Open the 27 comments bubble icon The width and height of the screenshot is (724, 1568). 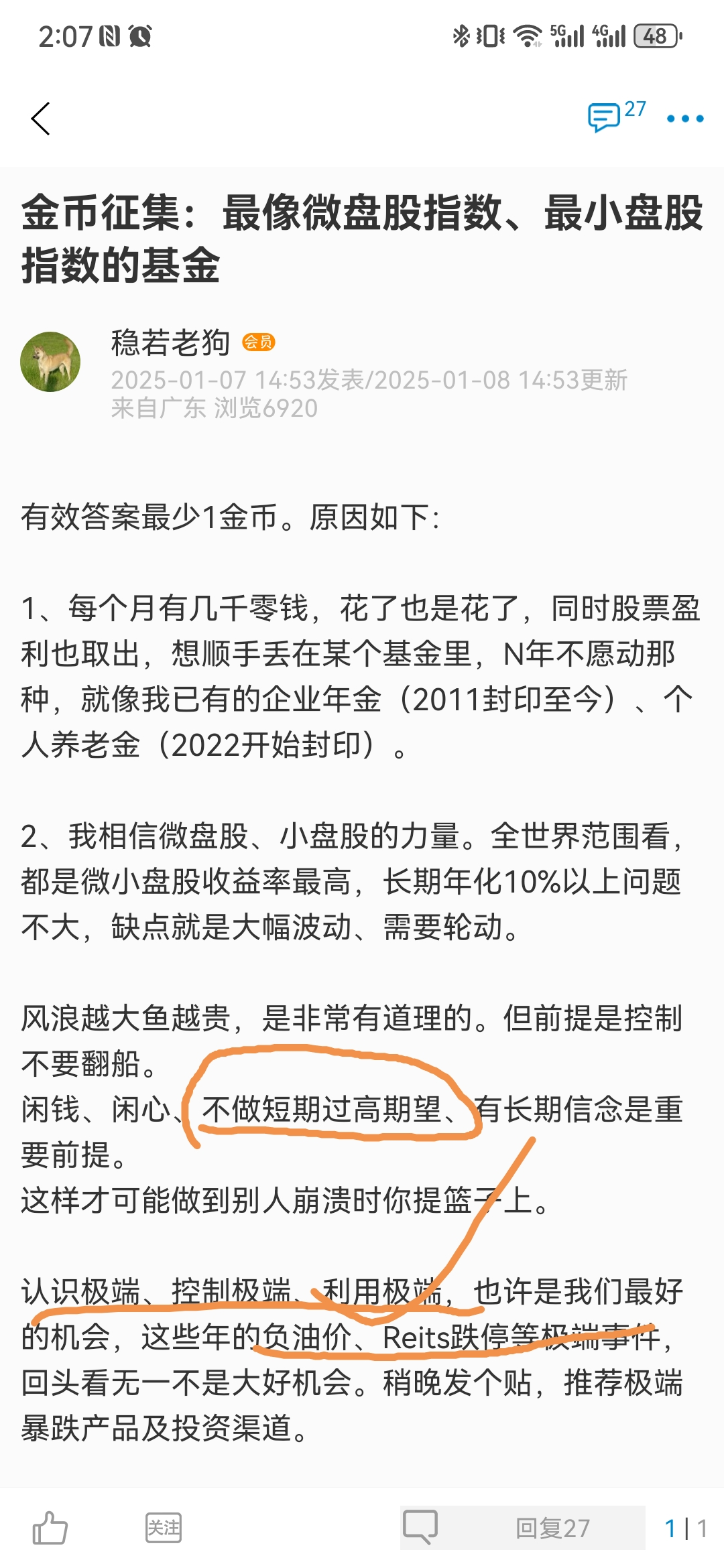point(606,118)
